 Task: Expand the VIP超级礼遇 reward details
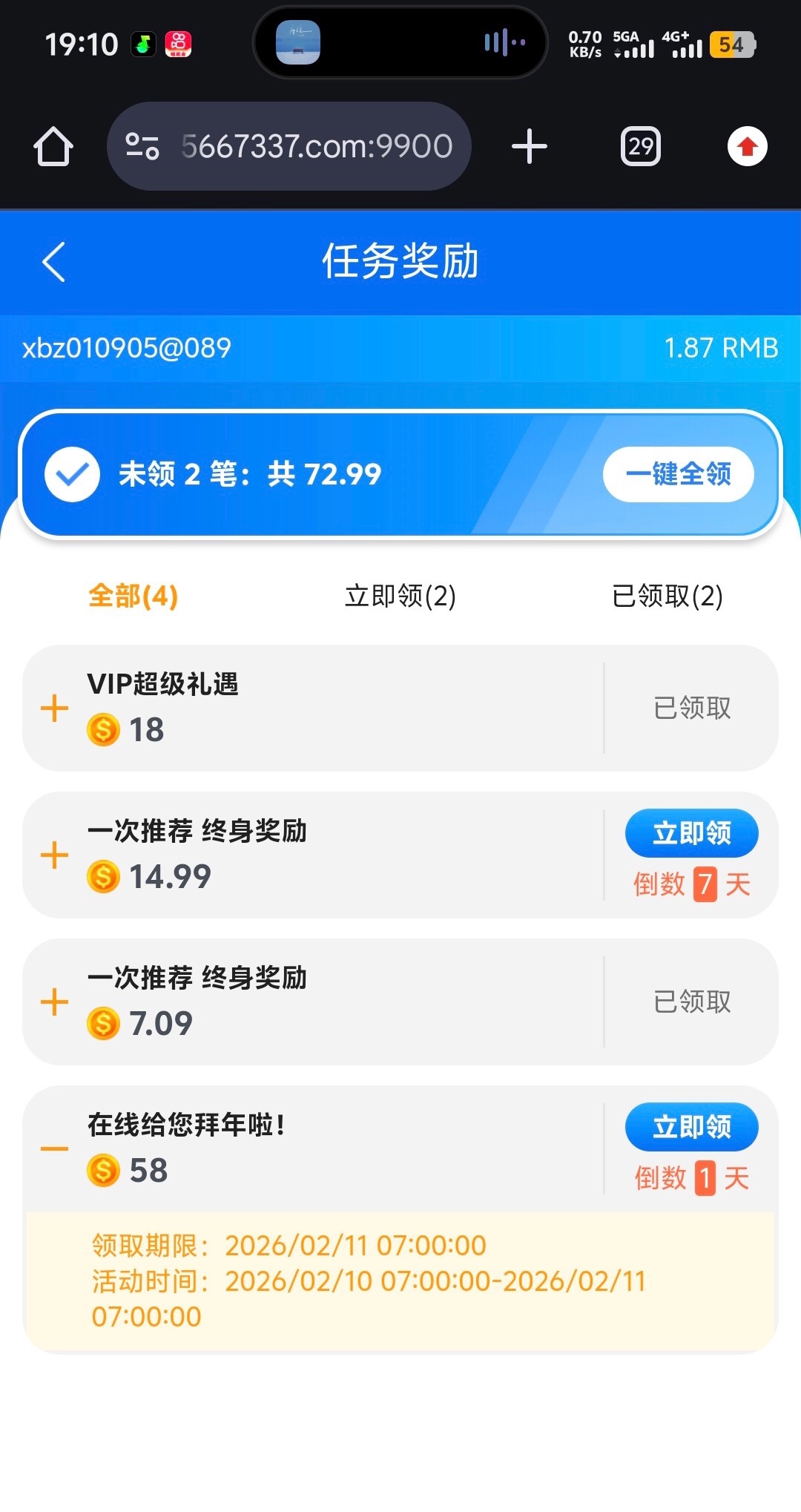[x=54, y=709]
